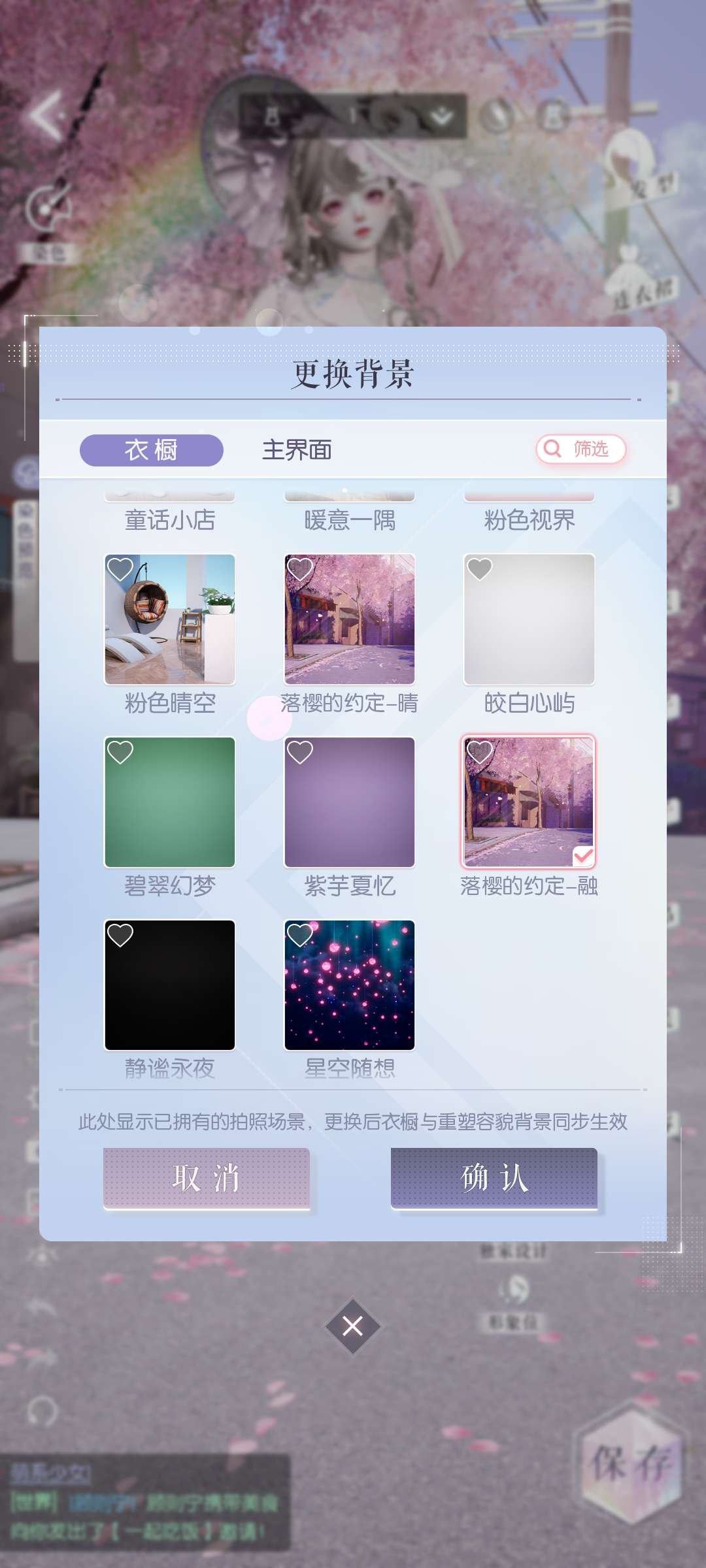Switch to the 主界面 tab
Viewport: 706px width, 1568px height.
pos(295,450)
